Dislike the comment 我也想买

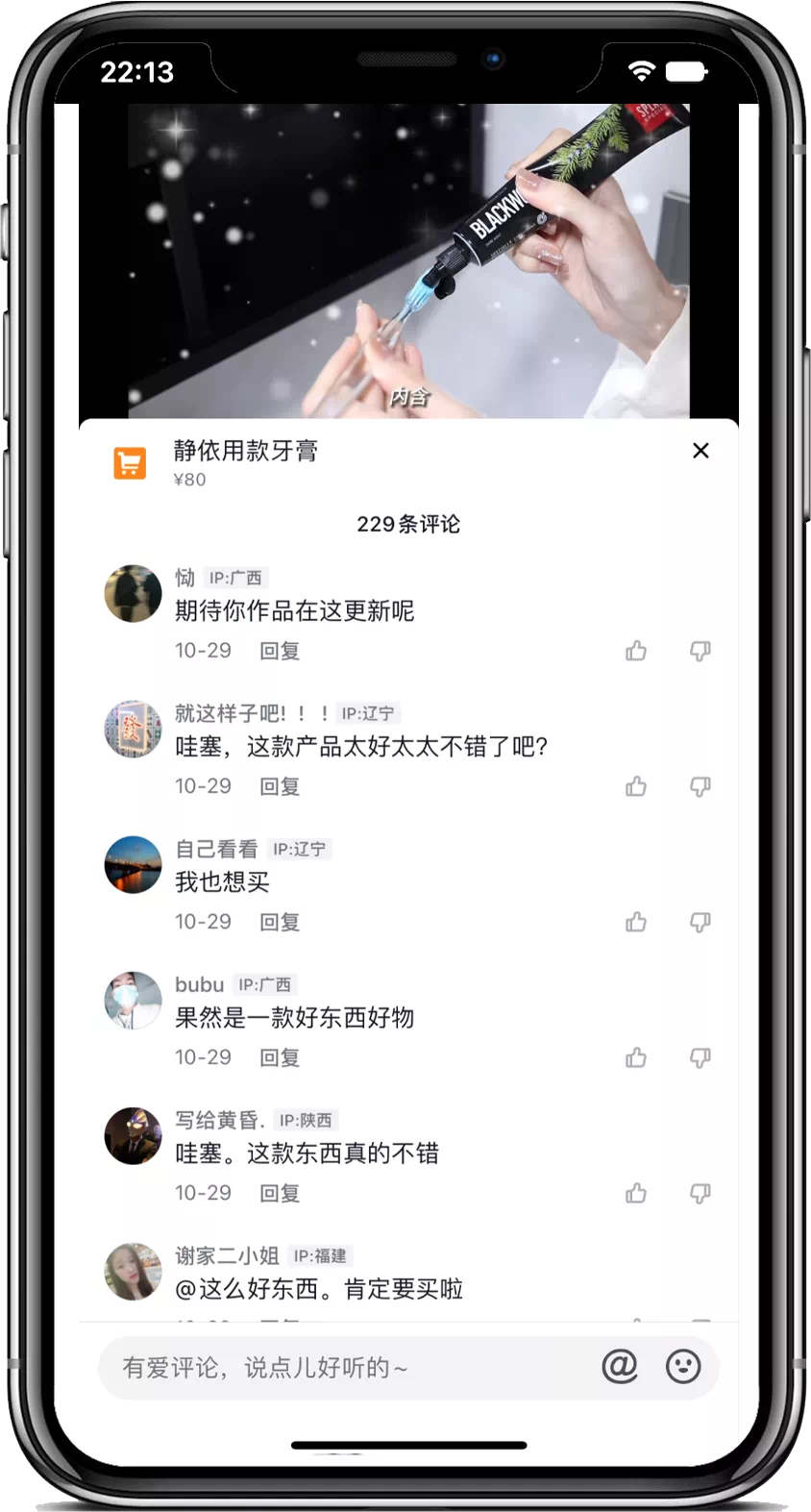click(700, 923)
